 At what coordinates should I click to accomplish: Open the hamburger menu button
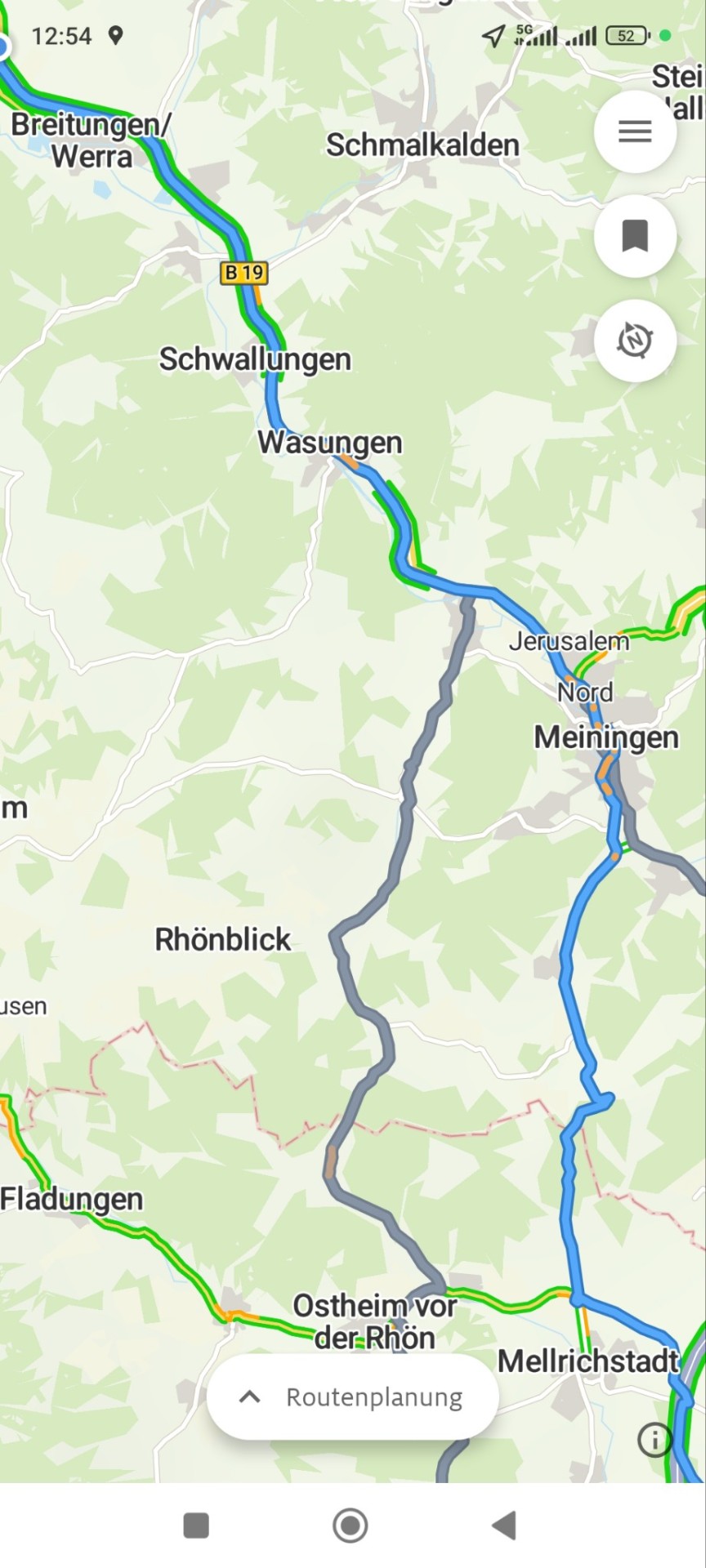[635, 131]
